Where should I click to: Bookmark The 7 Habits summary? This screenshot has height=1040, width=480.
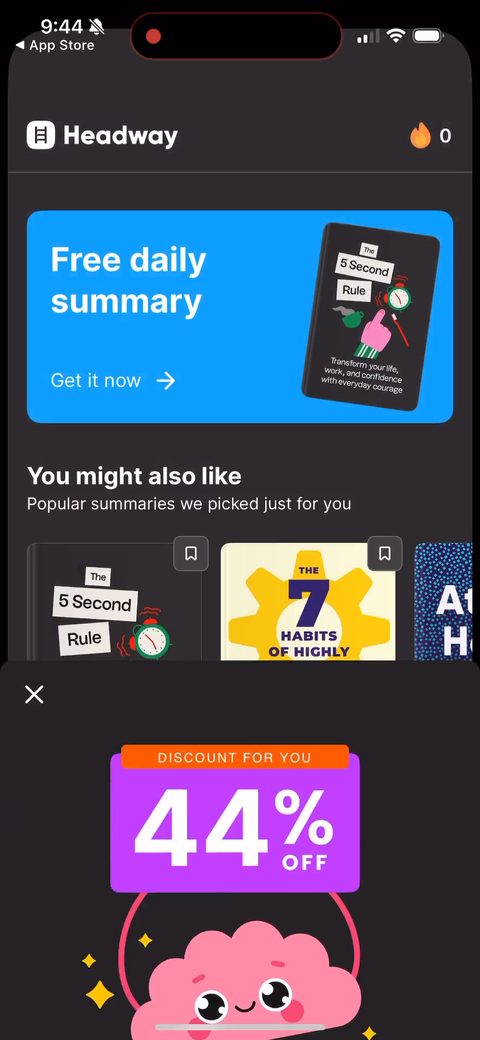(x=385, y=553)
